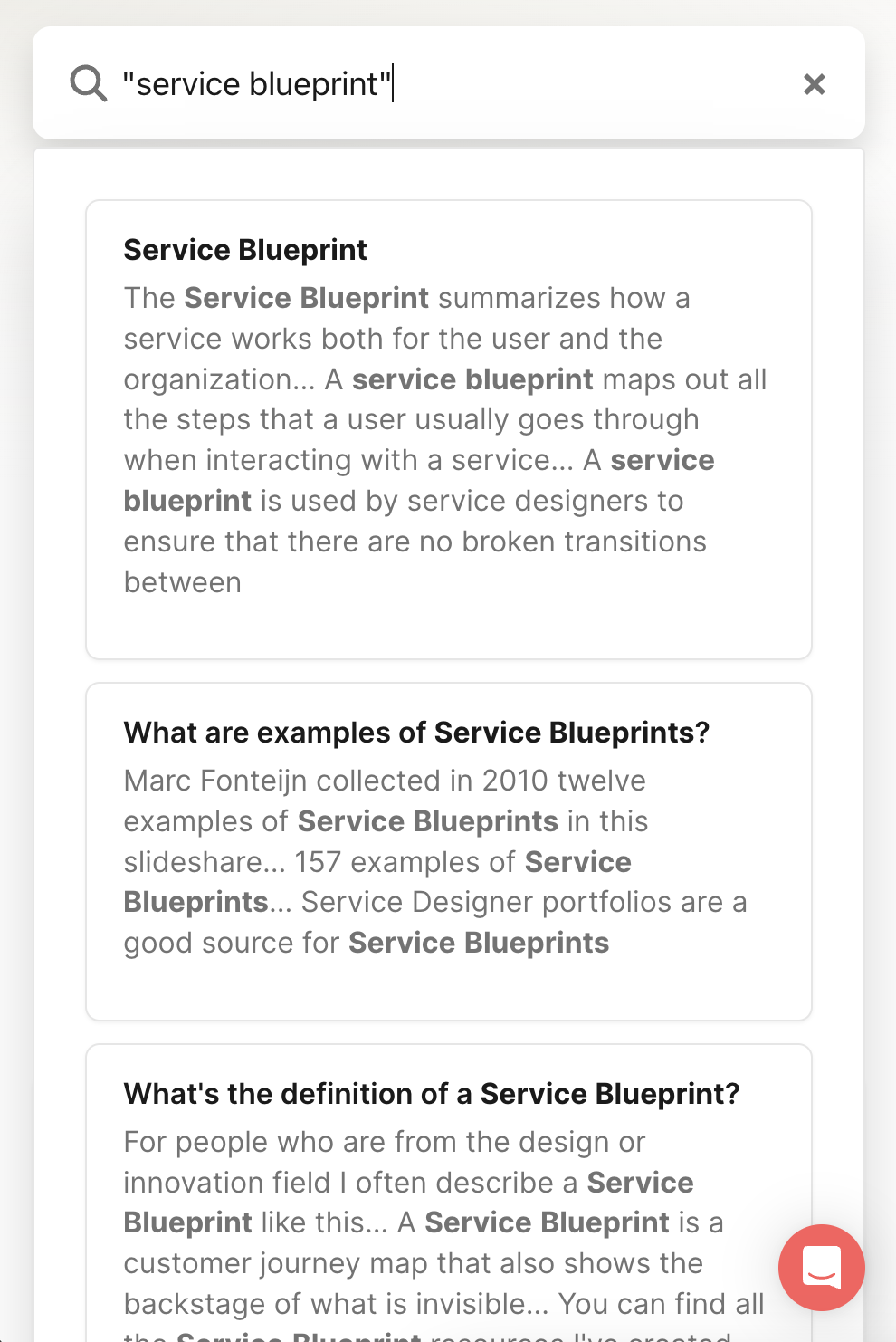Open the Service Blueprint result card
This screenshot has height=1342, width=896.
coord(448,429)
